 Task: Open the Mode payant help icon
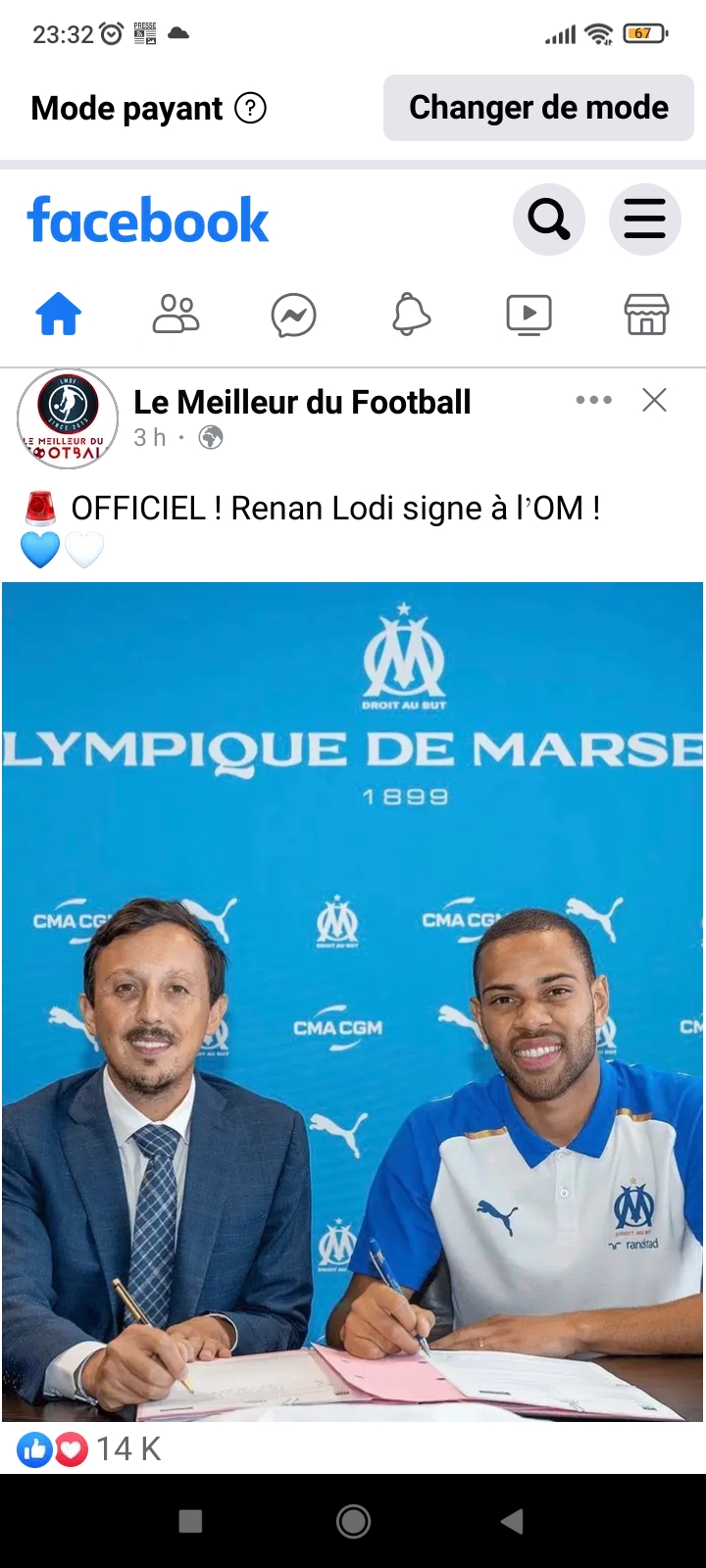(251, 108)
